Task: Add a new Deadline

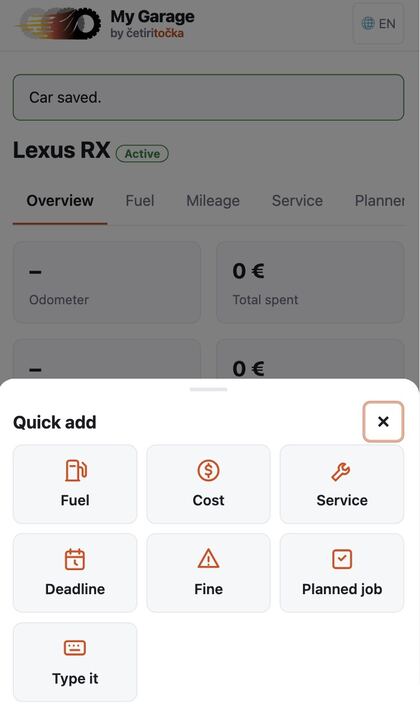Action: pyautogui.click(x=75, y=573)
